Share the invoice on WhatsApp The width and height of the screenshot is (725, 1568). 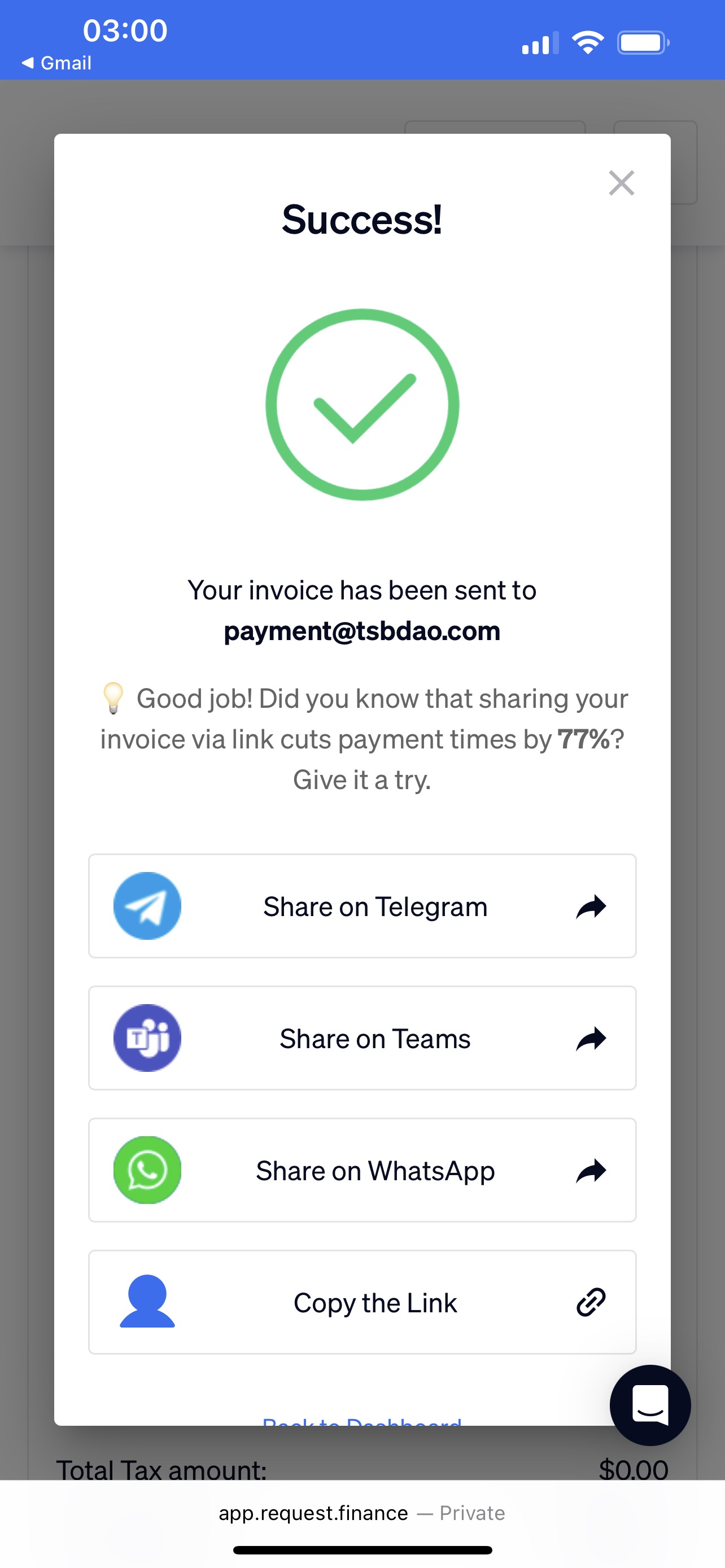coord(362,1170)
